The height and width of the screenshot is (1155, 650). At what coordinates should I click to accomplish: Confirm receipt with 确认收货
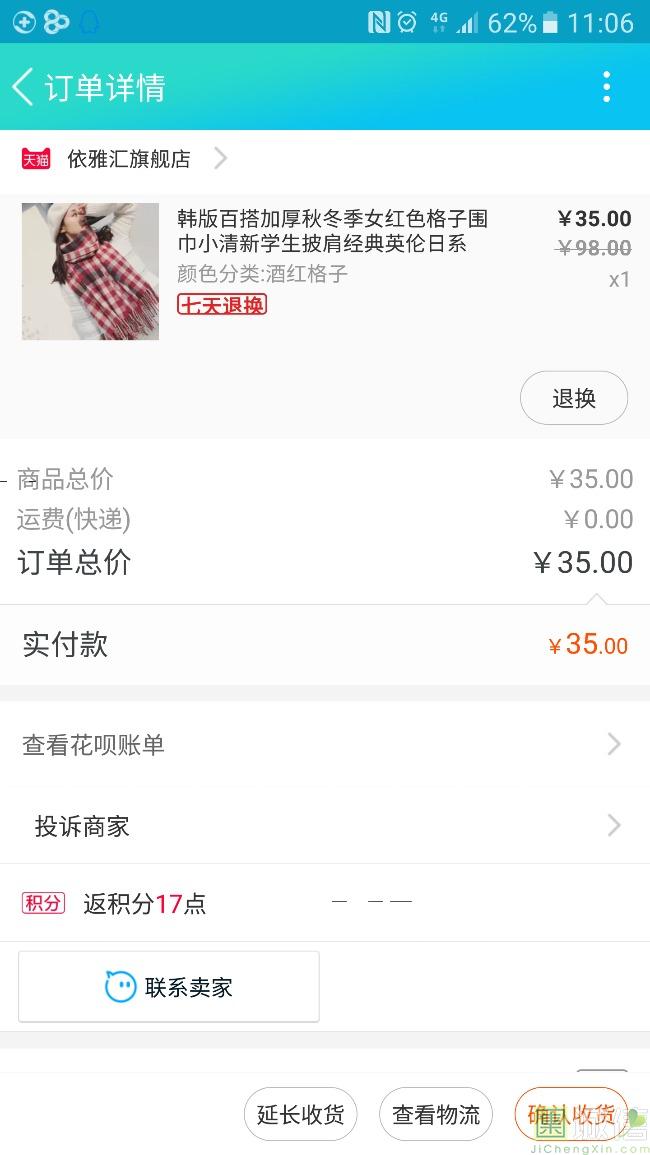[x=571, y=1114]
